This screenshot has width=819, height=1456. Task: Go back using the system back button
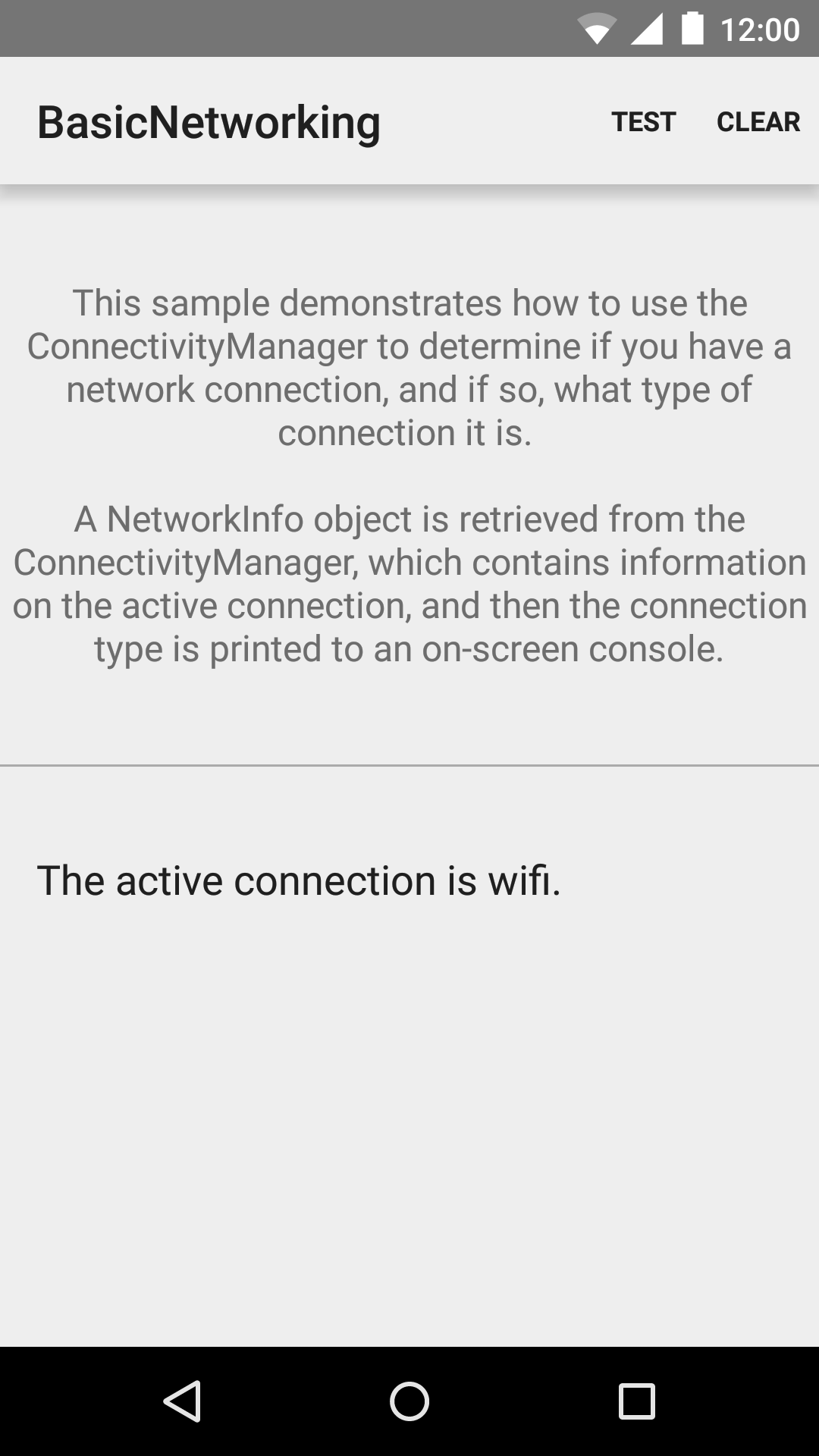182,1401
